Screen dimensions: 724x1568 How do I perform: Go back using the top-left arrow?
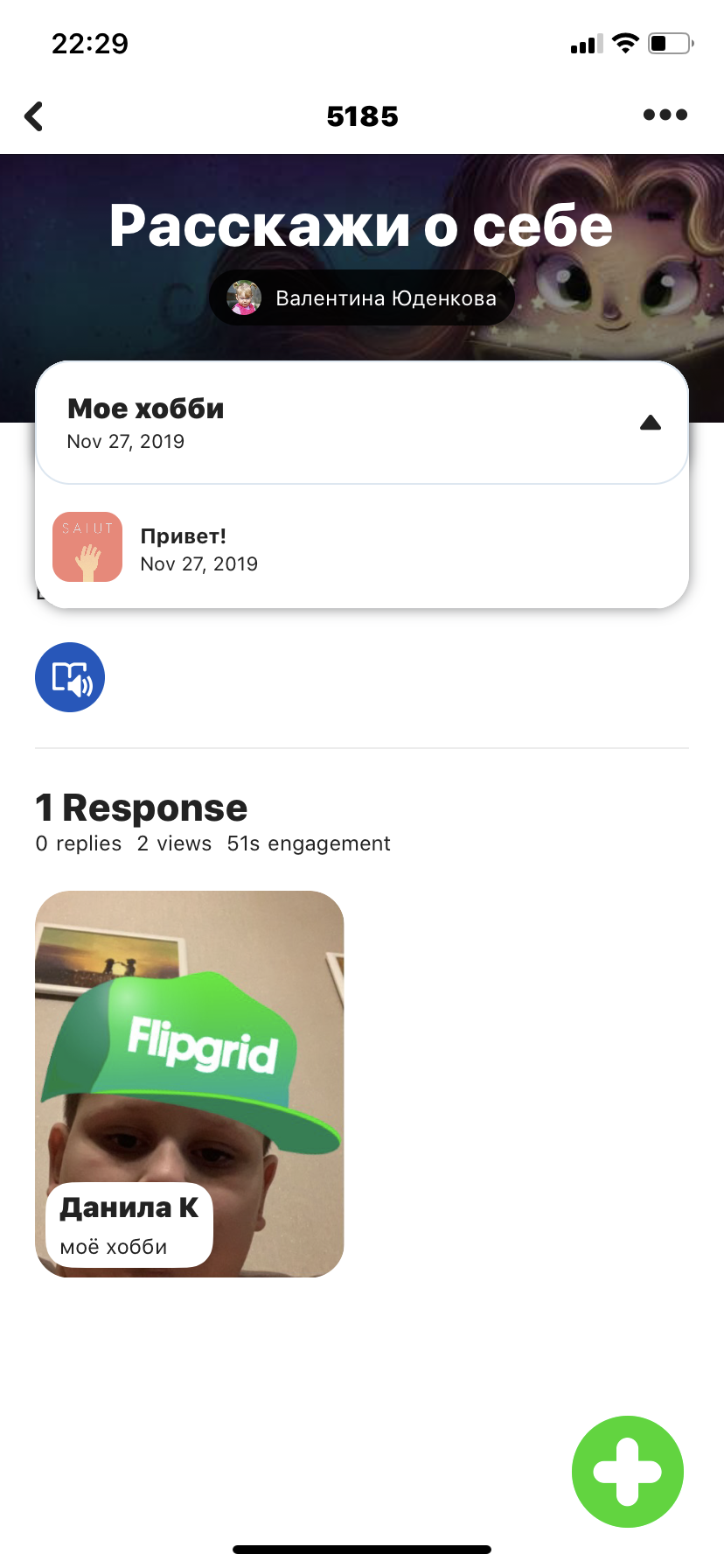34,115
